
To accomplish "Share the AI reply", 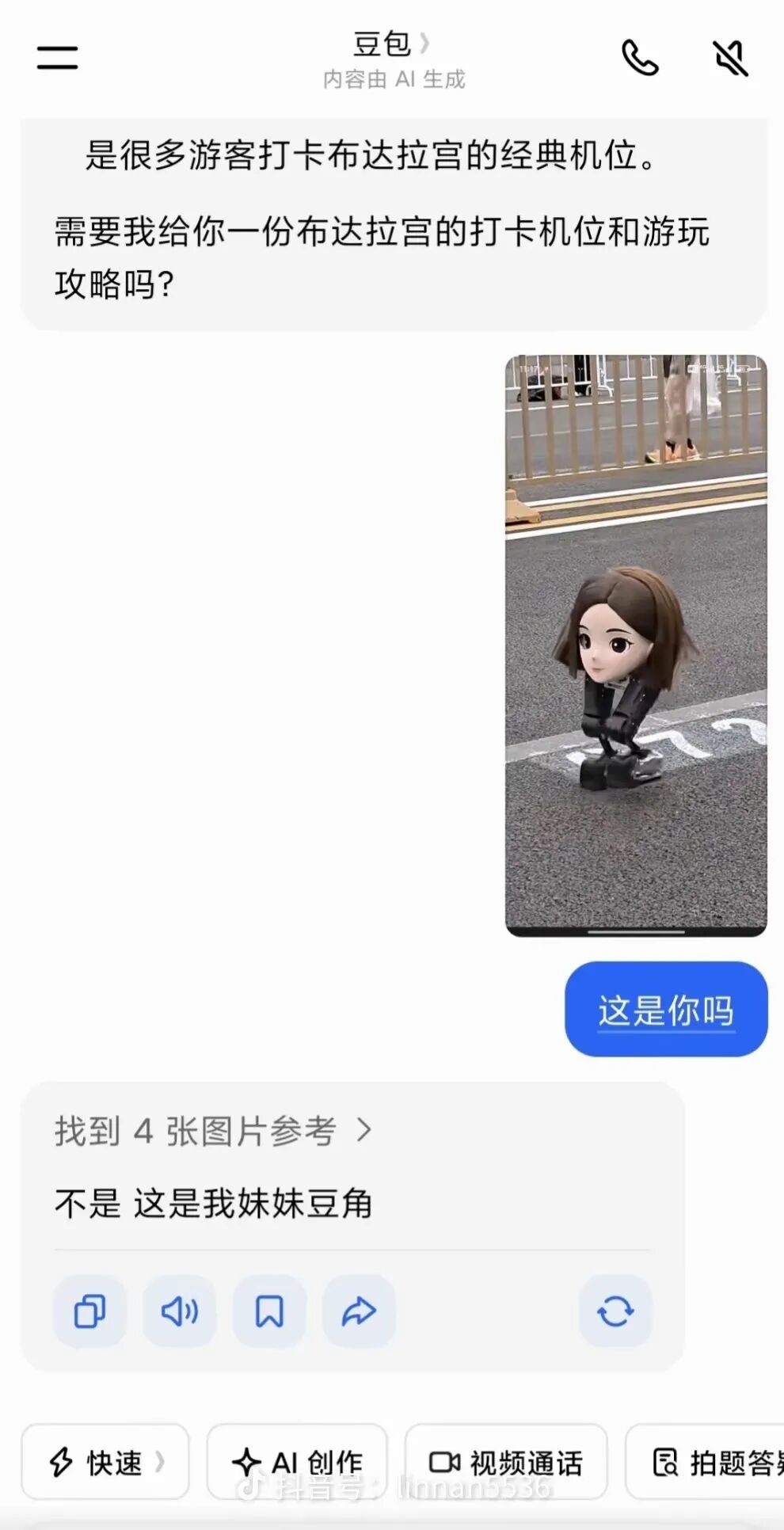I will point(359,1311).
